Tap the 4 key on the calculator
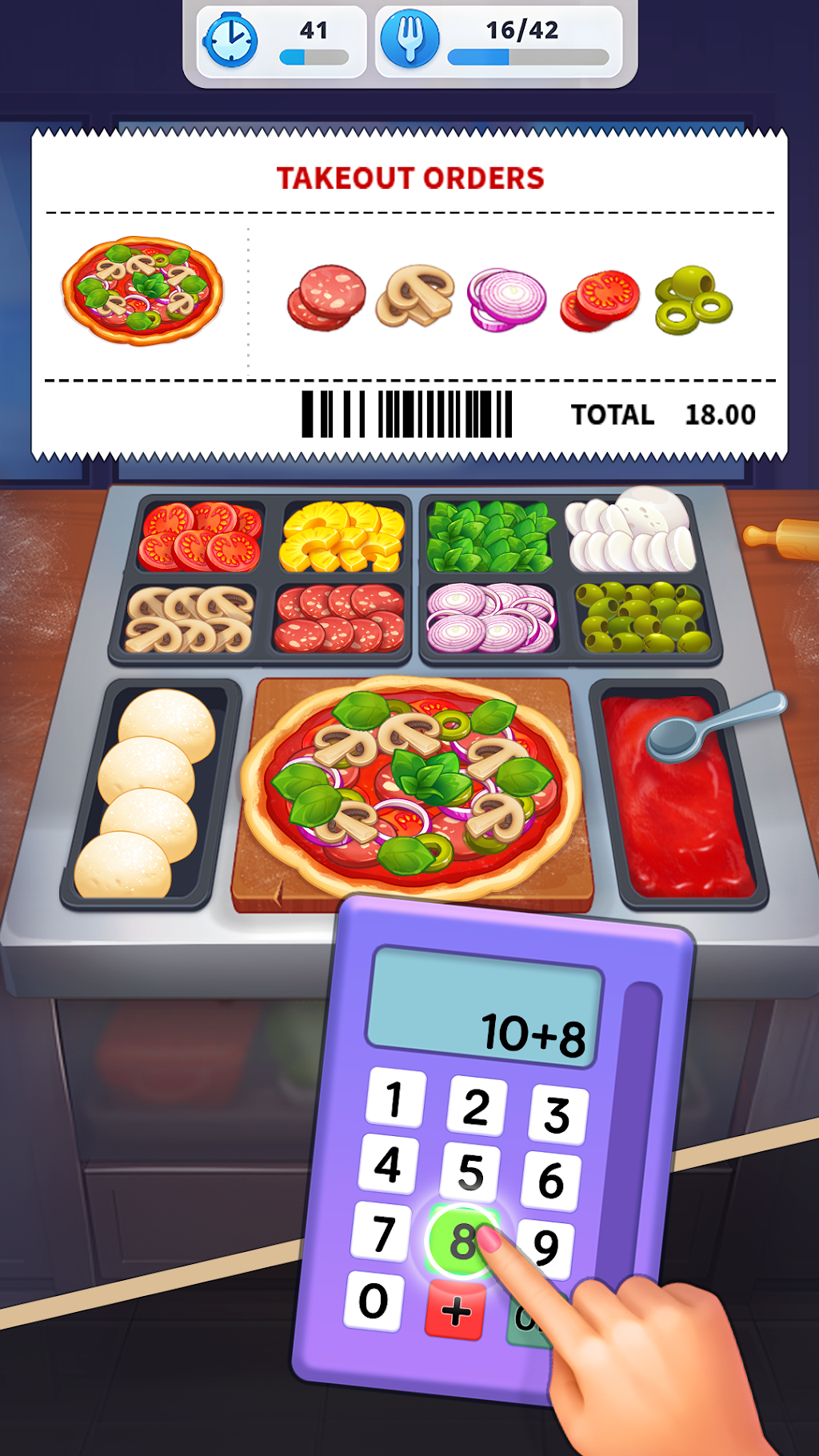Image resolution: width=819 pixels, height=1456 pixels. tap(388, 1164)
